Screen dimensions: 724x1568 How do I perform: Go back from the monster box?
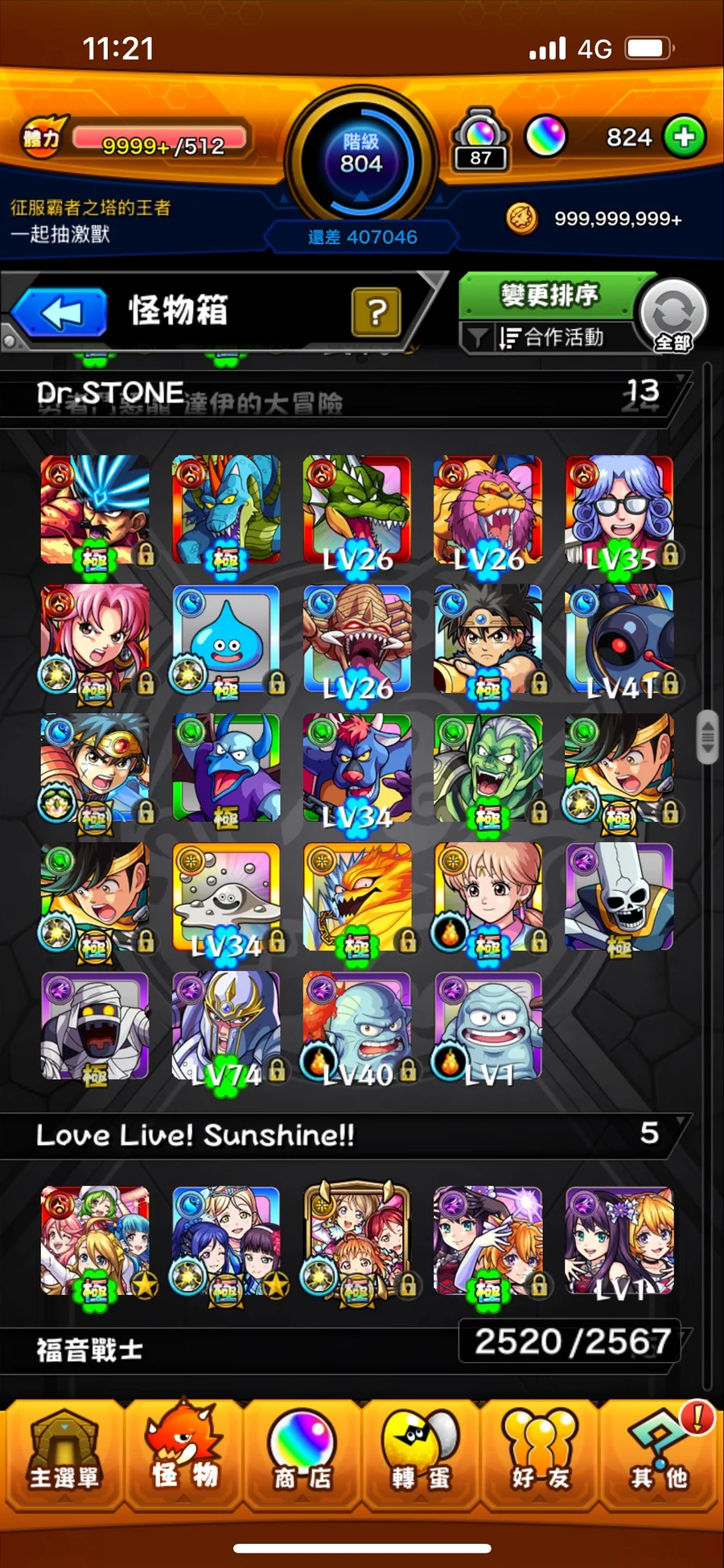pos(59,312)
